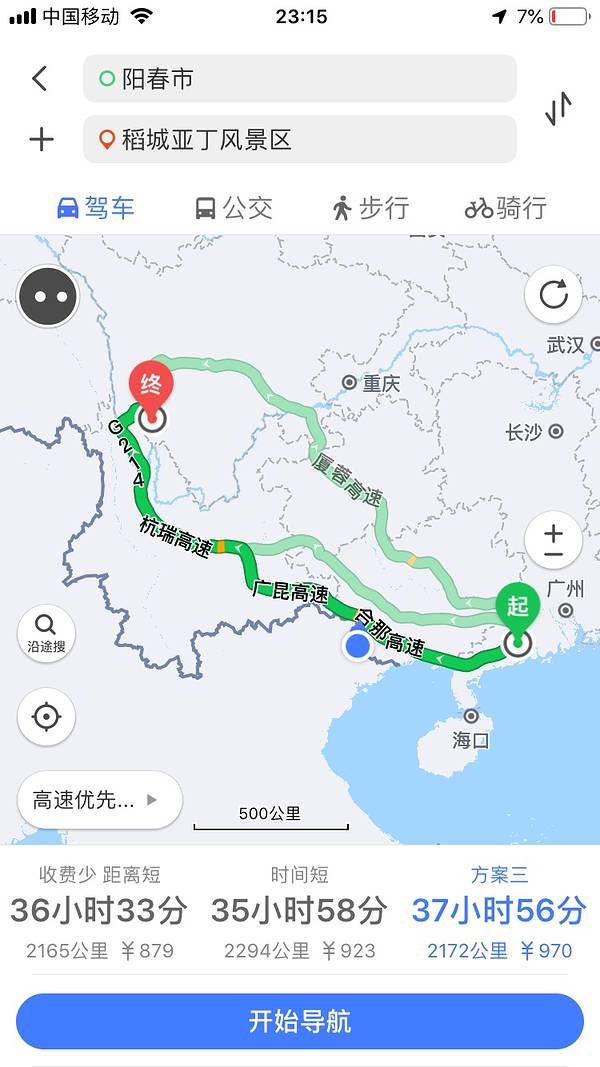Open the 高速优先 route preference

[x=99, y=800]
